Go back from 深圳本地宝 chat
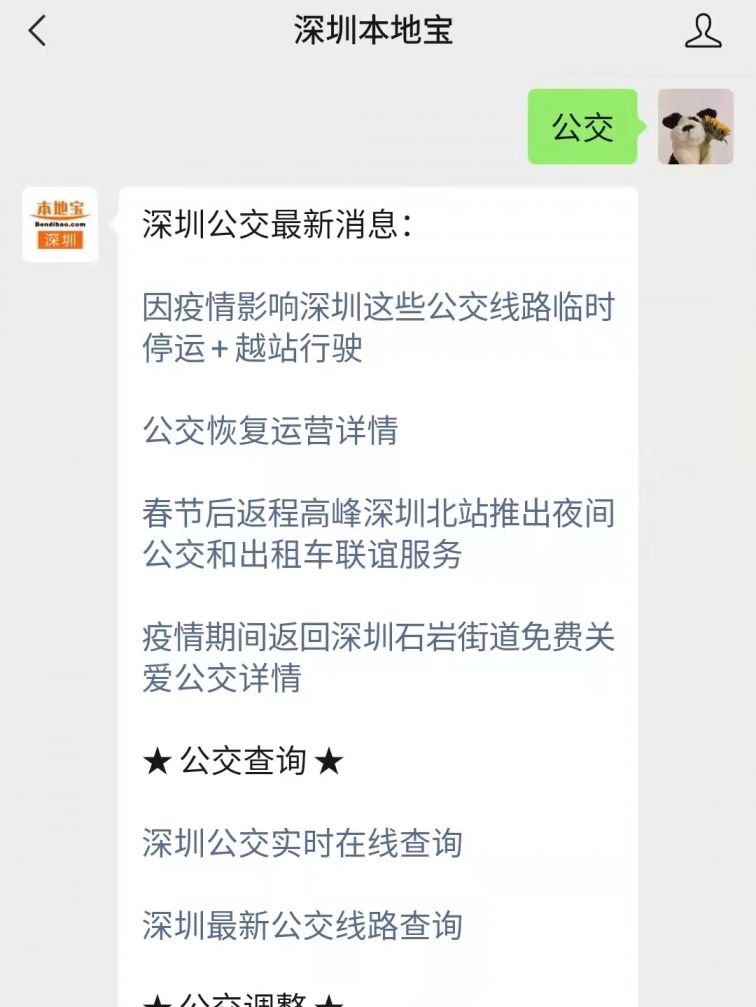 38,31
